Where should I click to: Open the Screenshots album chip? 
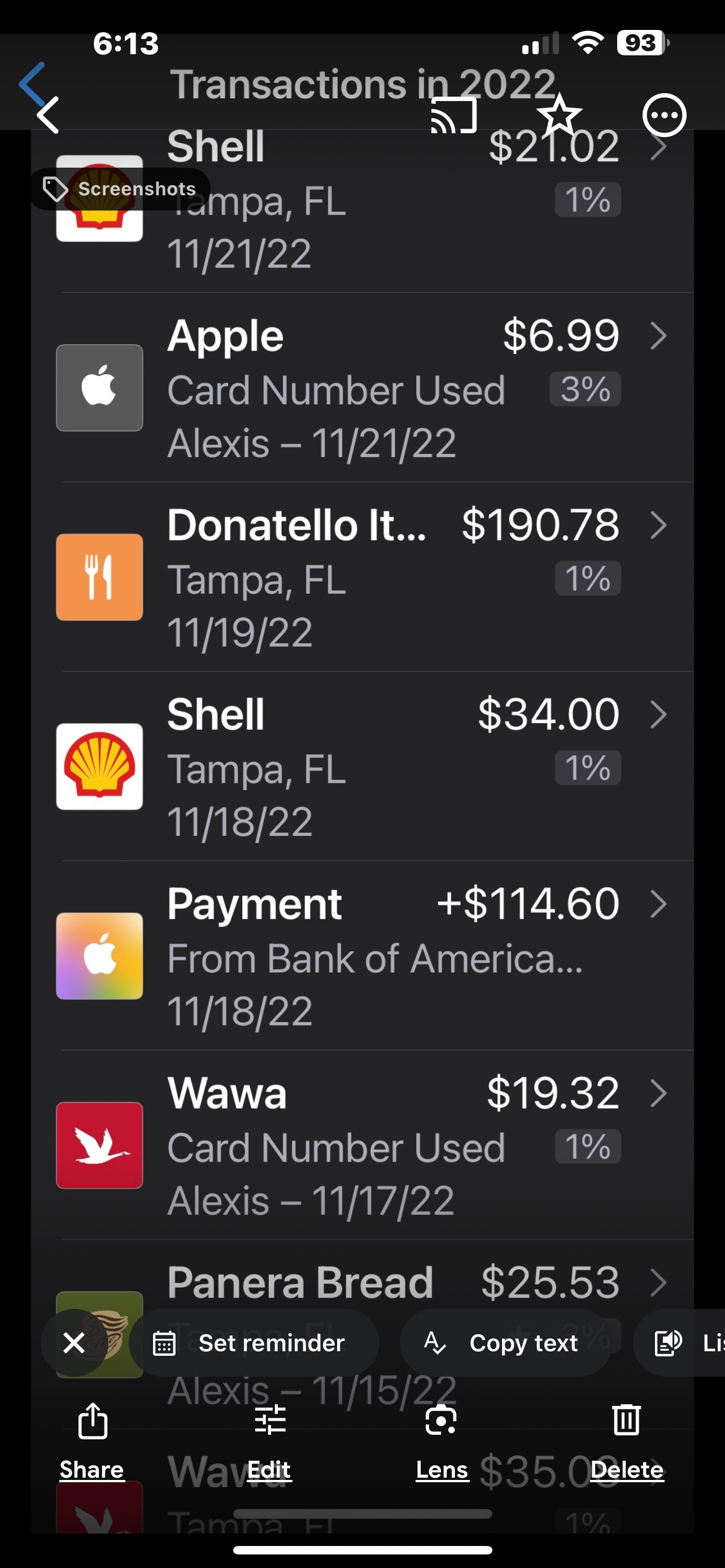pyautogui.click(x=120, y=189)
